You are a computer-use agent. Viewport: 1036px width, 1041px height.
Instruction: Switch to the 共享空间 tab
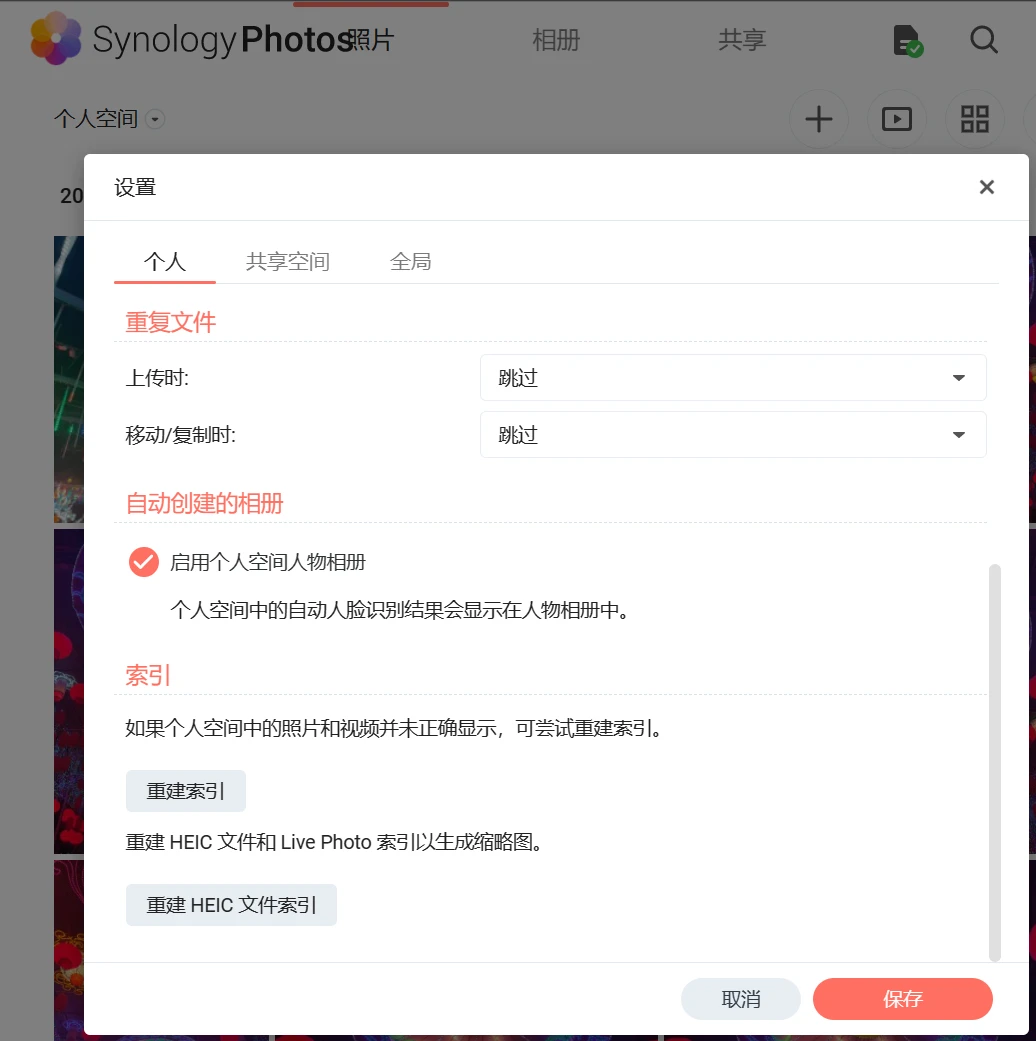(288, 262)
